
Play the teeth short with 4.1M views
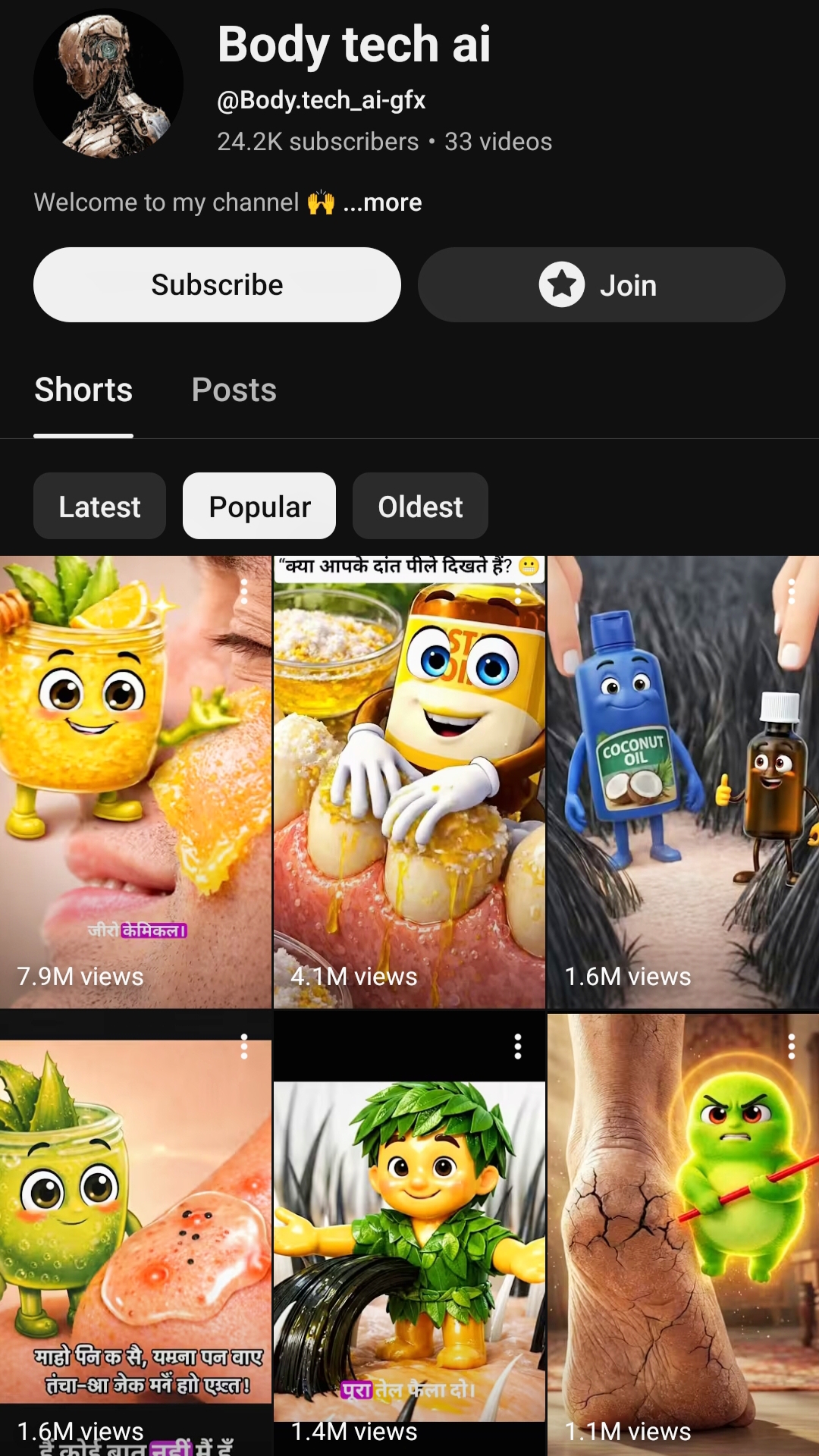pos(409,781)
